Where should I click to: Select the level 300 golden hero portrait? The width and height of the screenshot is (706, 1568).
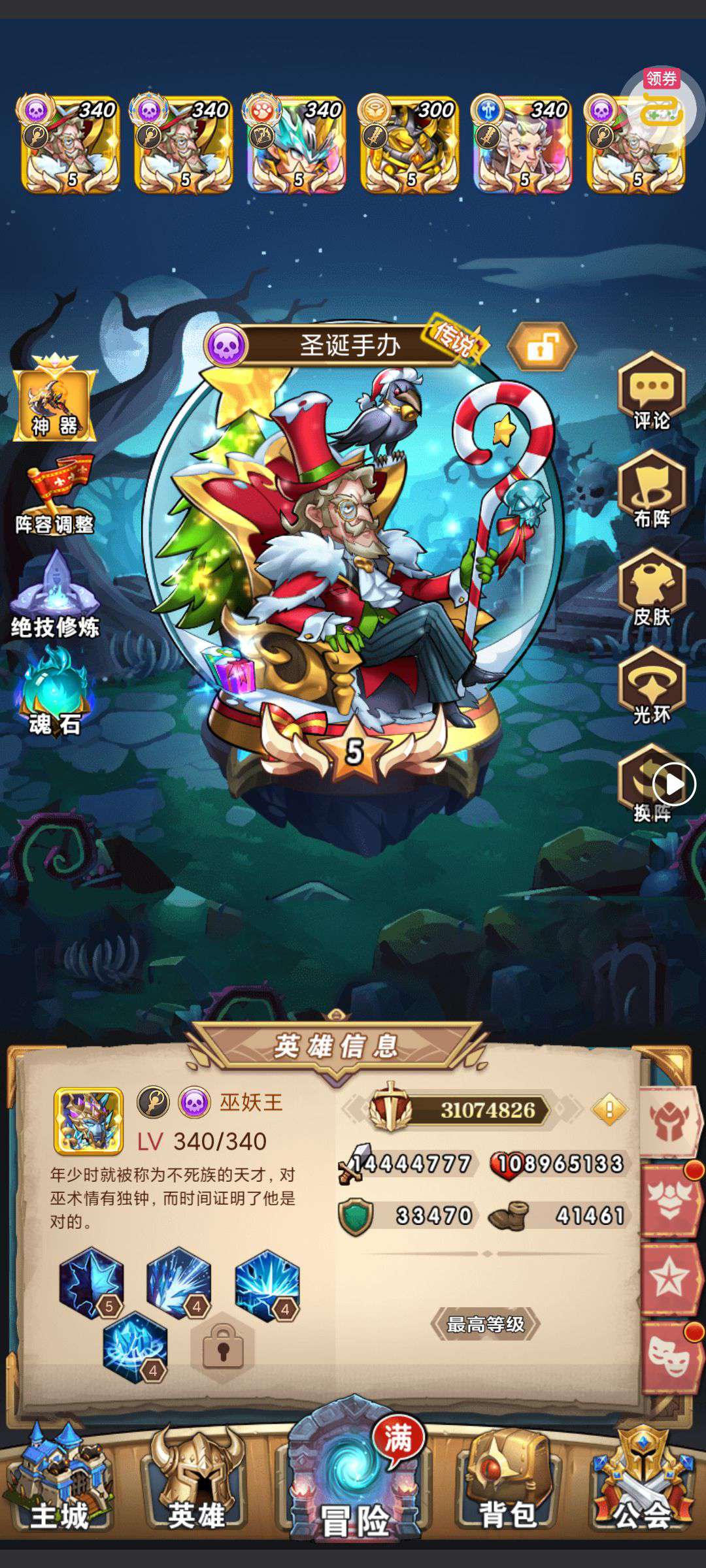(409, 145)
